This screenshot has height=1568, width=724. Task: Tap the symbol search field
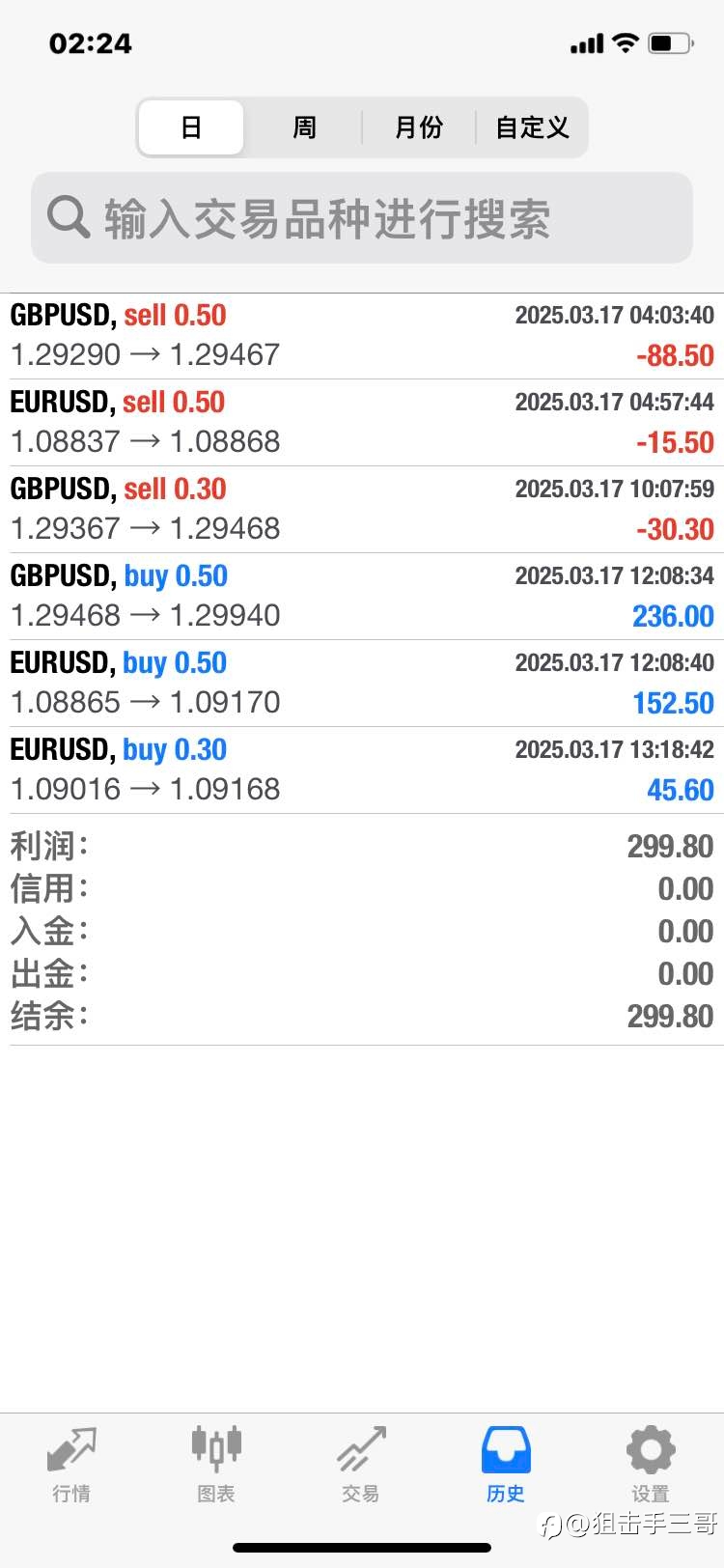362,218
